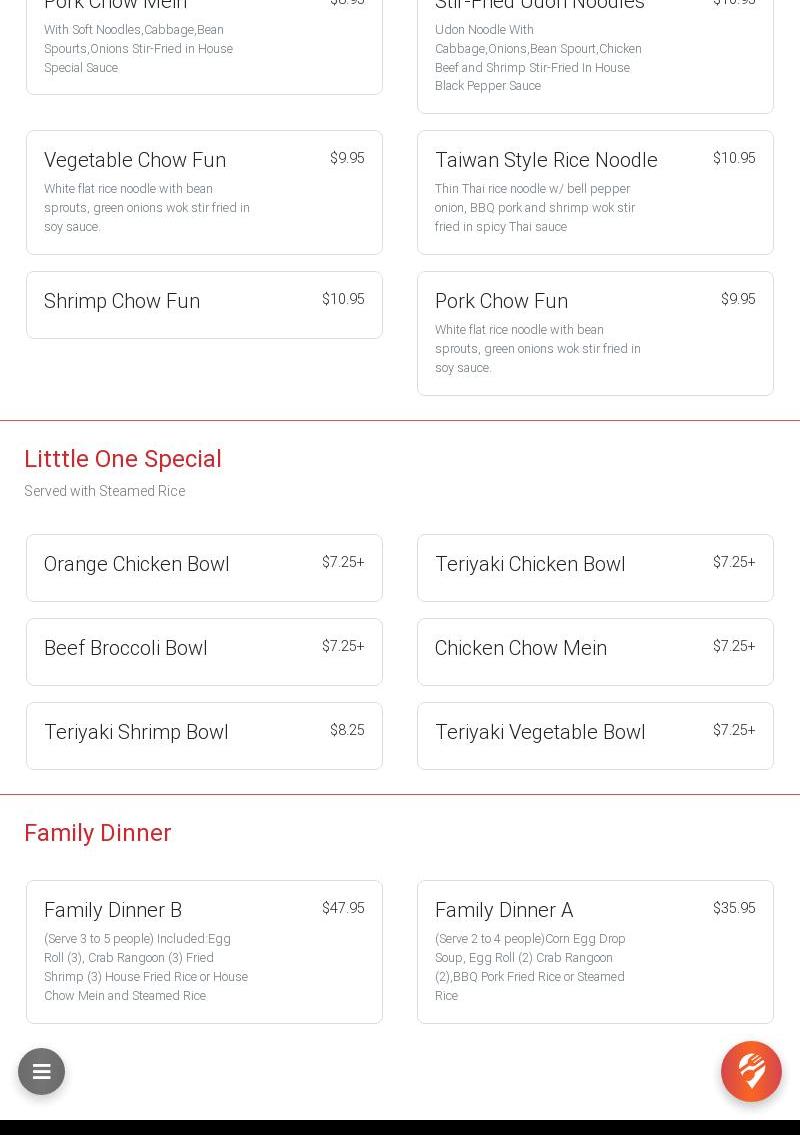View the Family Dinner A option
Viewport: 800px width, 1135px height.
pyautogui.click(x=595, y=951)
